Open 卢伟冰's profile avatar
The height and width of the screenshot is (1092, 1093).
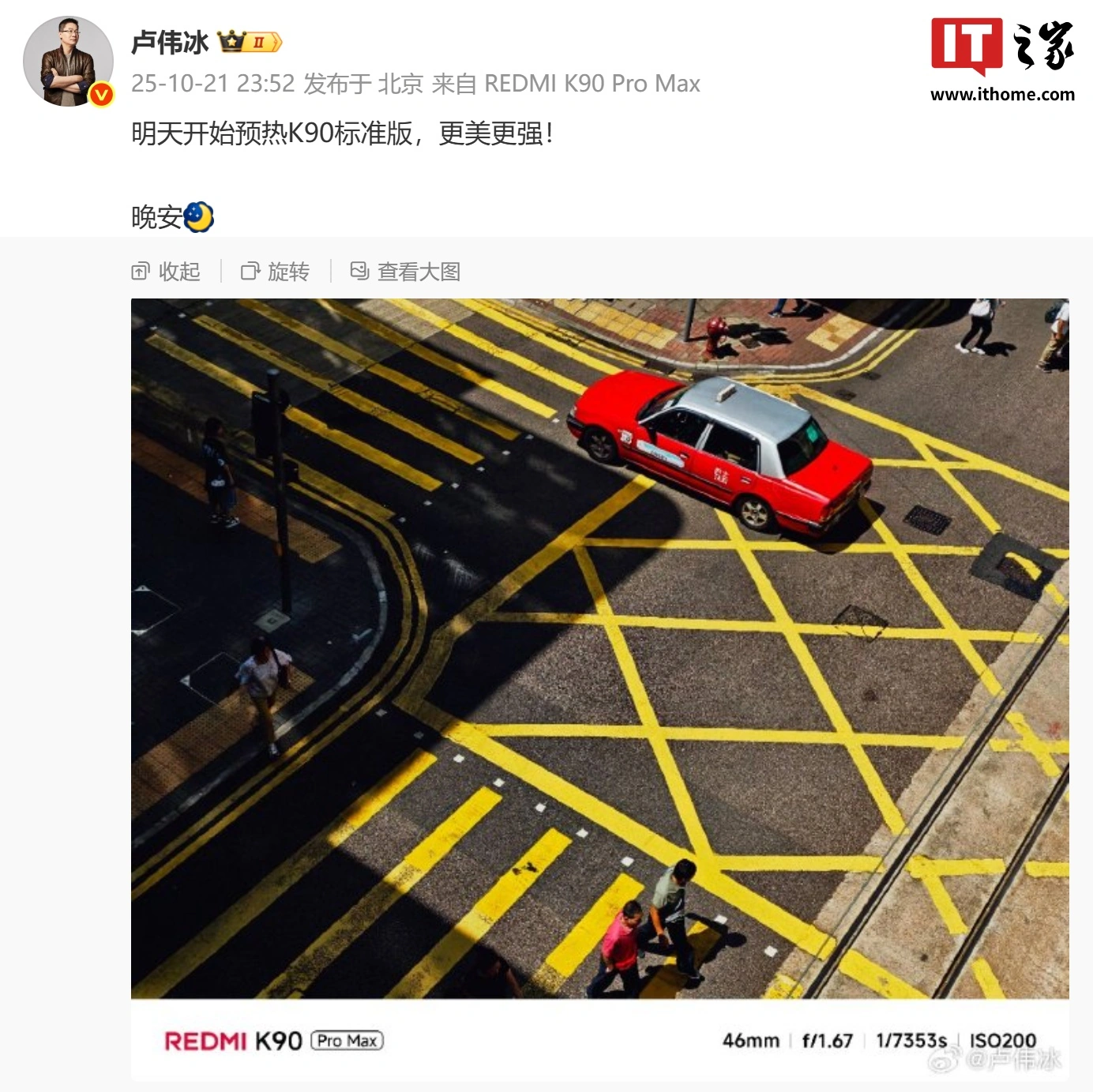pos(68,61)
